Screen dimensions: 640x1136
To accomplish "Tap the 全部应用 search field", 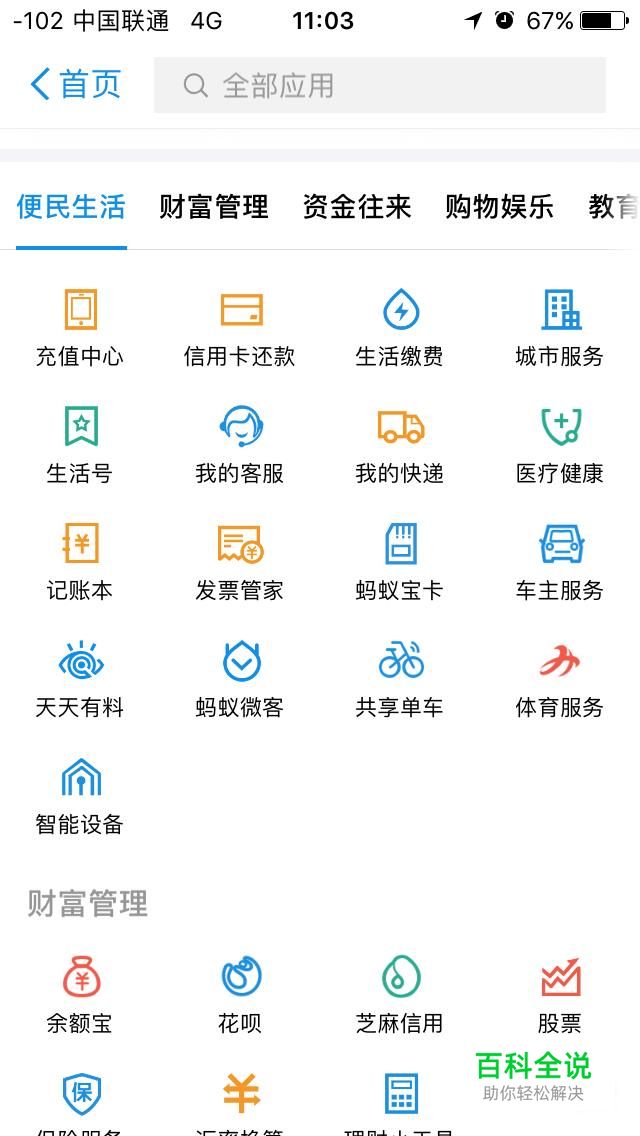I will (380, 85).
